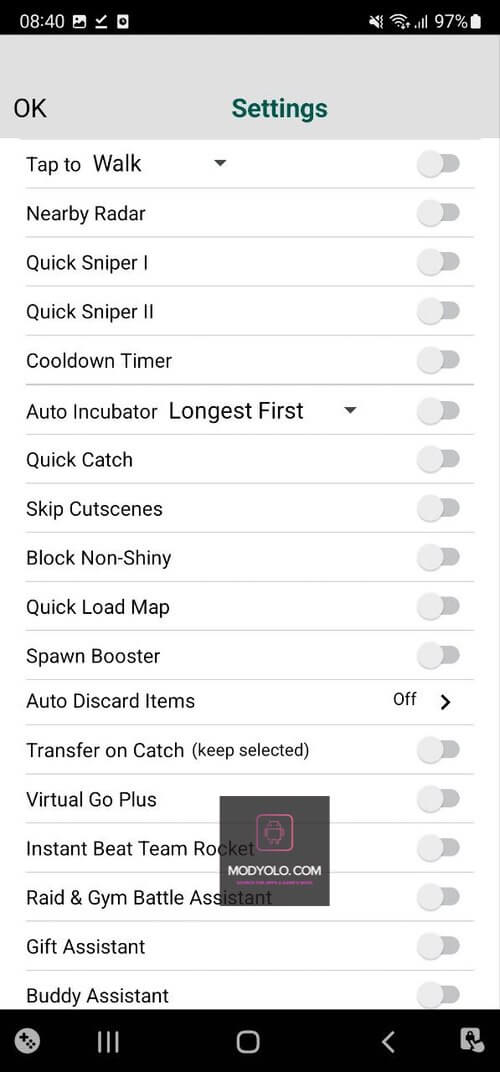Turn on Quick Catch
This screenshot has width=500, height=1072.
[438, 459]
